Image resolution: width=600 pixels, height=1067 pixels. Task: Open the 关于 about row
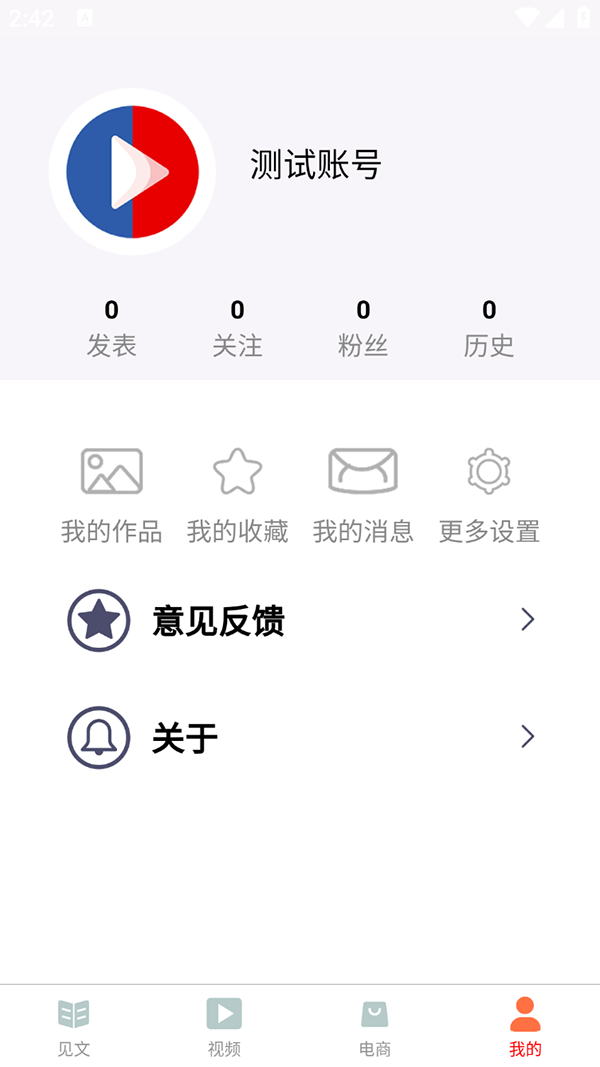pyautogui.click(x=300, y=738)
